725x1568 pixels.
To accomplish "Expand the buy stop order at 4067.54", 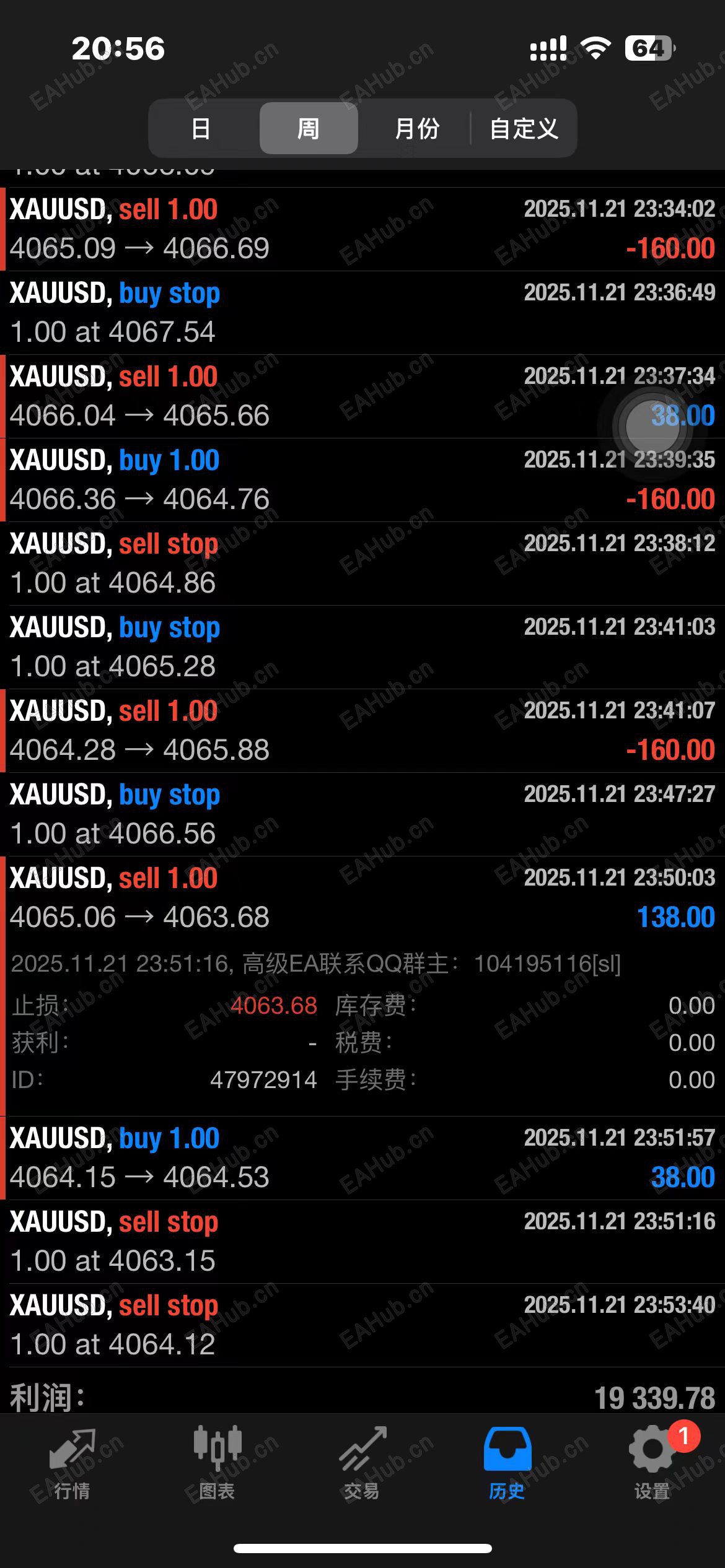I will (362, 313).
